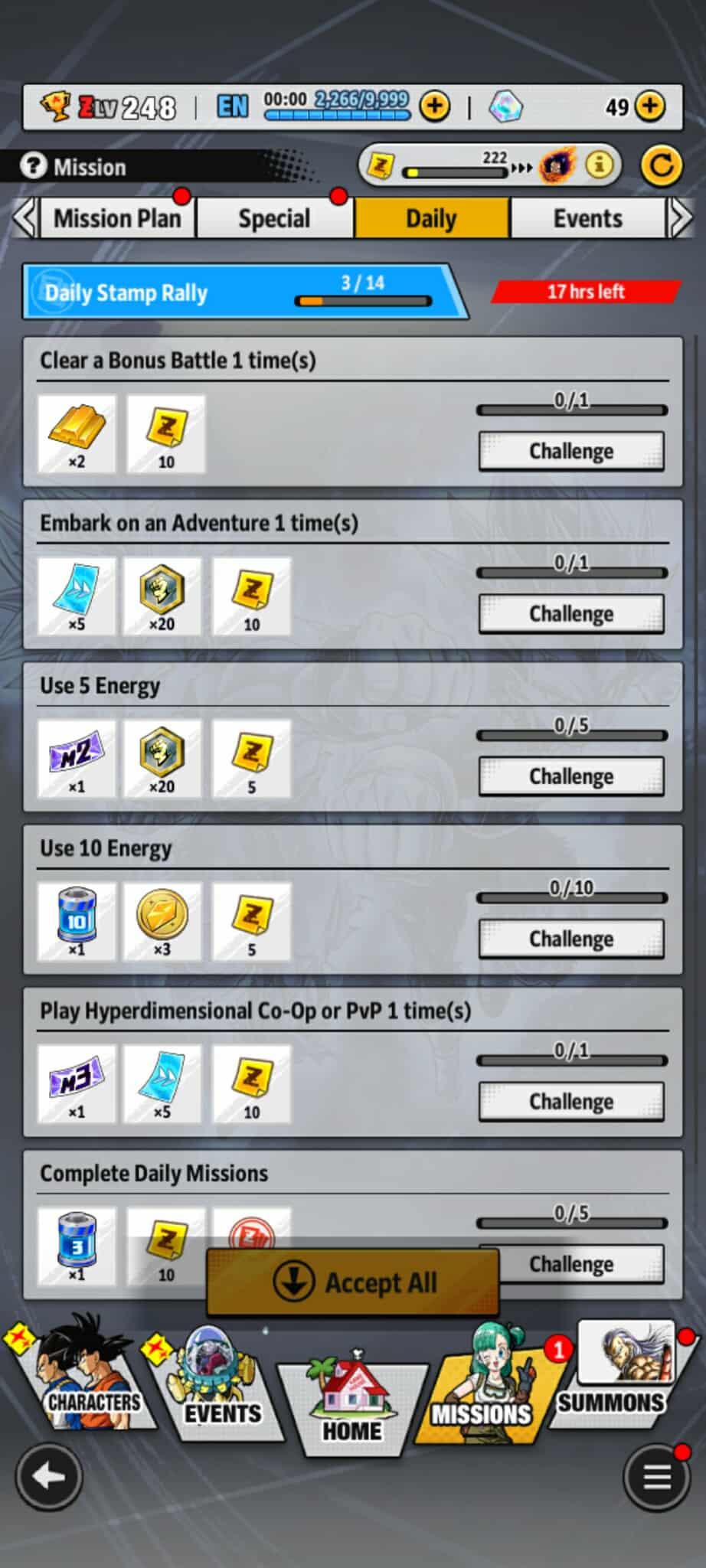706x1568 pixels.
Task: Challenge the Use 10 Energy mission
Action: click(571, 939)
